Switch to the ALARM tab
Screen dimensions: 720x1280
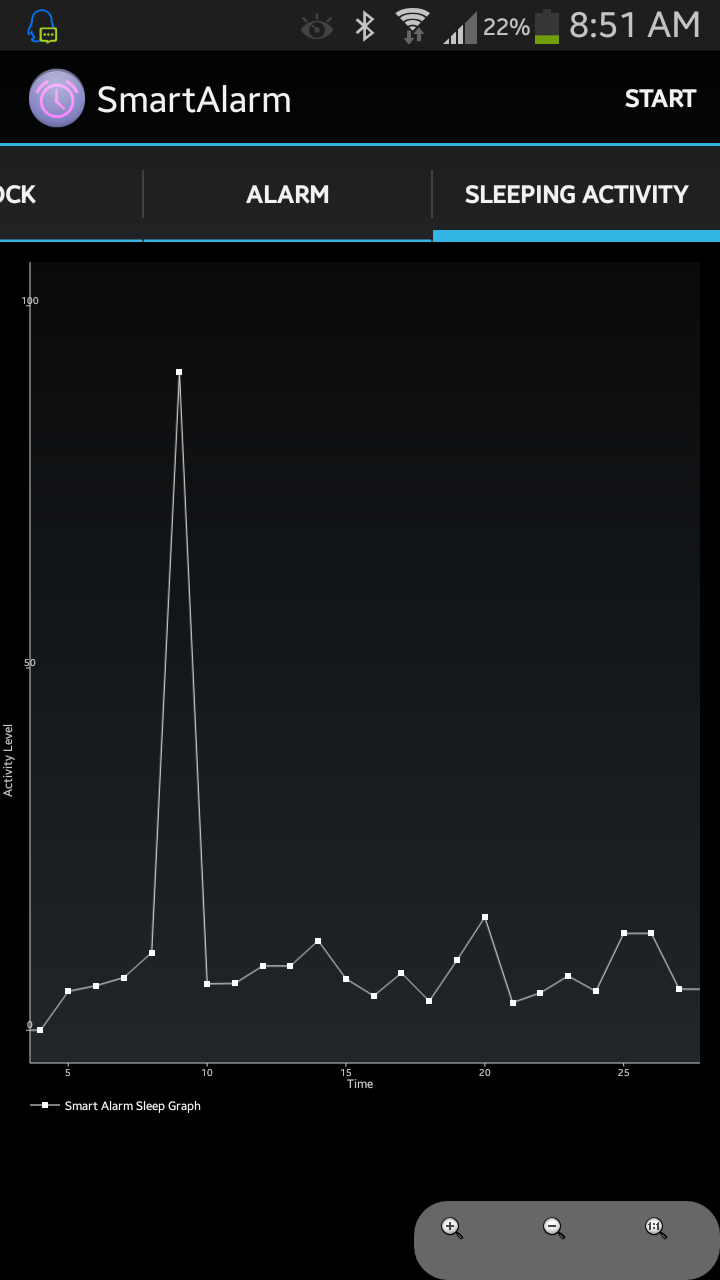287,194
